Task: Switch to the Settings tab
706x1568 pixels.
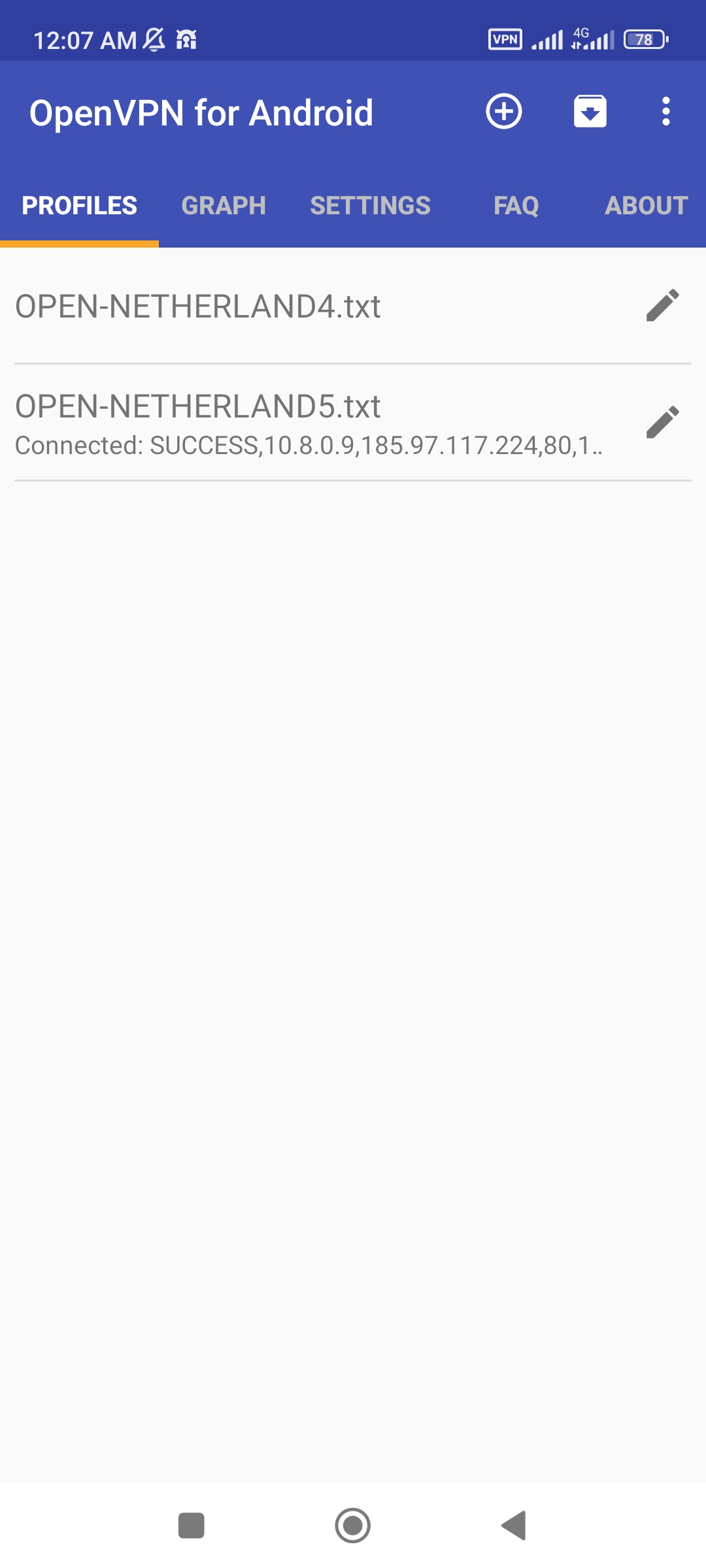Action: pos(370,206)
